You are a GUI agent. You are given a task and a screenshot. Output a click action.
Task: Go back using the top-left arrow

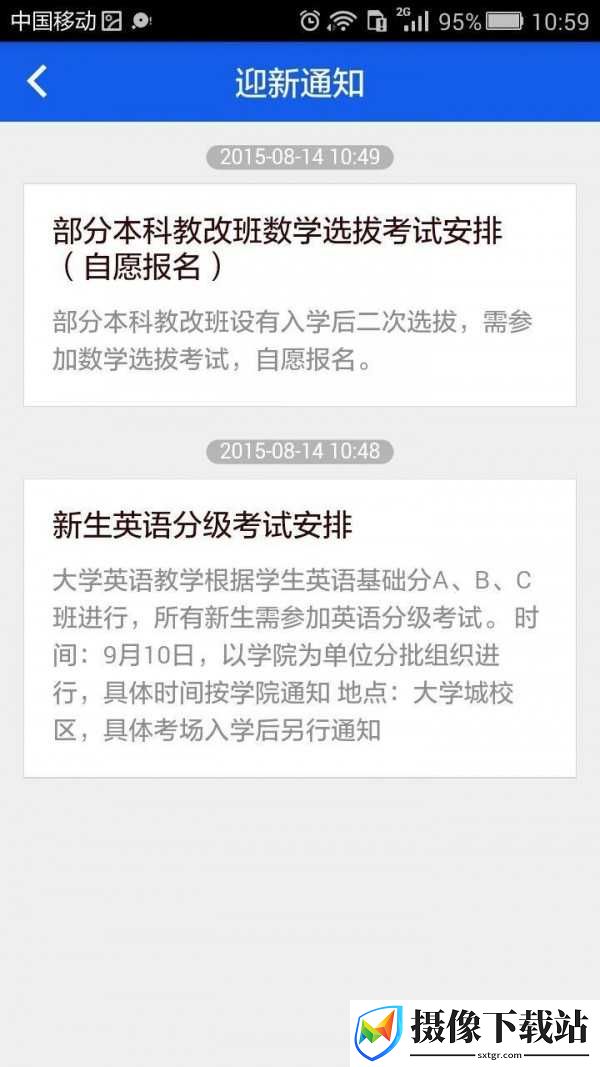37,82
